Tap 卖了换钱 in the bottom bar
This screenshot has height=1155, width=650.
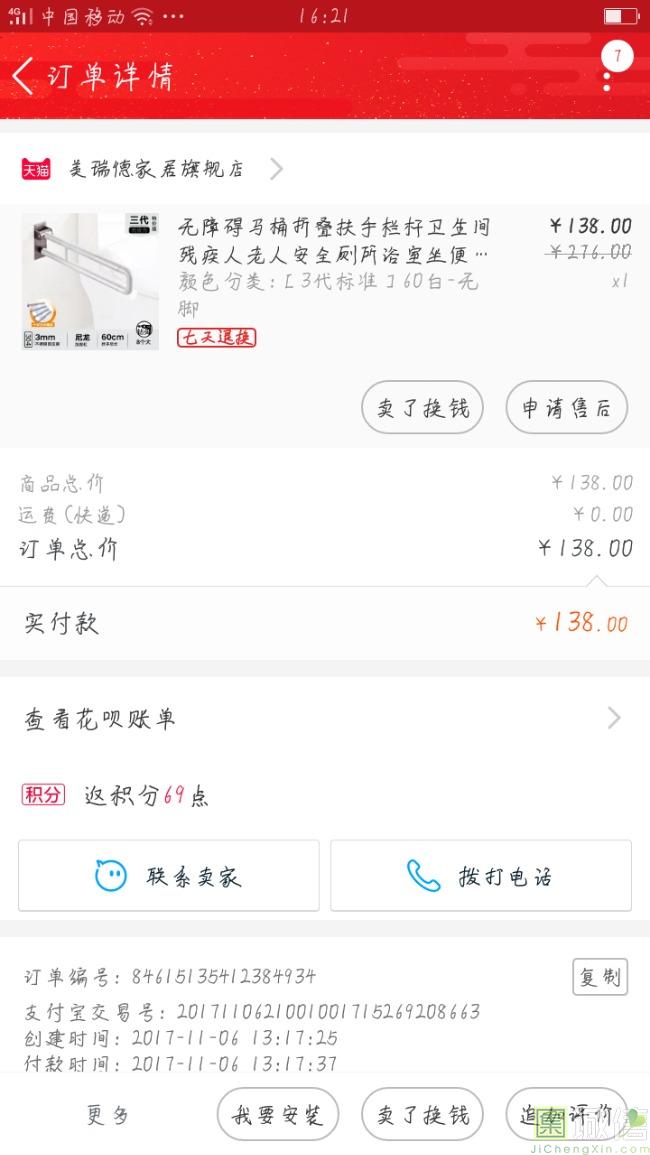(x=422, y=1114)
